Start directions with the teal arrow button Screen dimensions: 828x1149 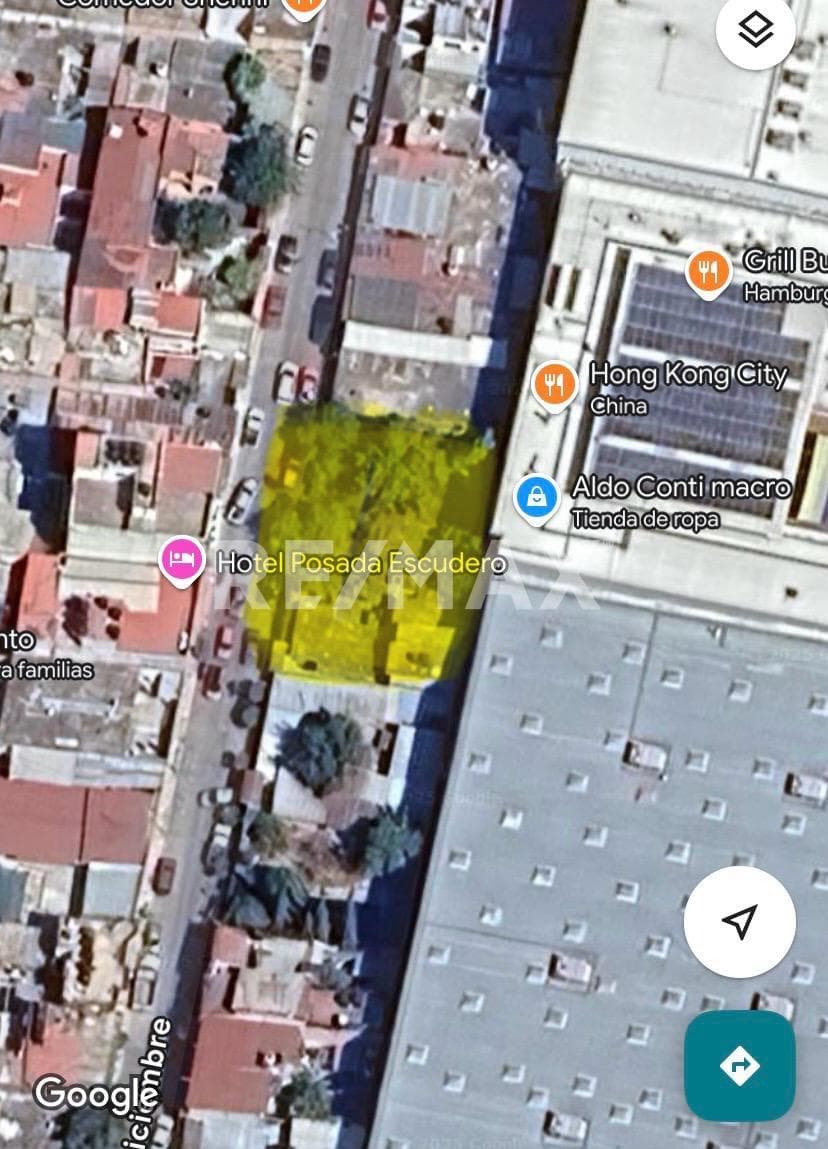(739, 1065)
